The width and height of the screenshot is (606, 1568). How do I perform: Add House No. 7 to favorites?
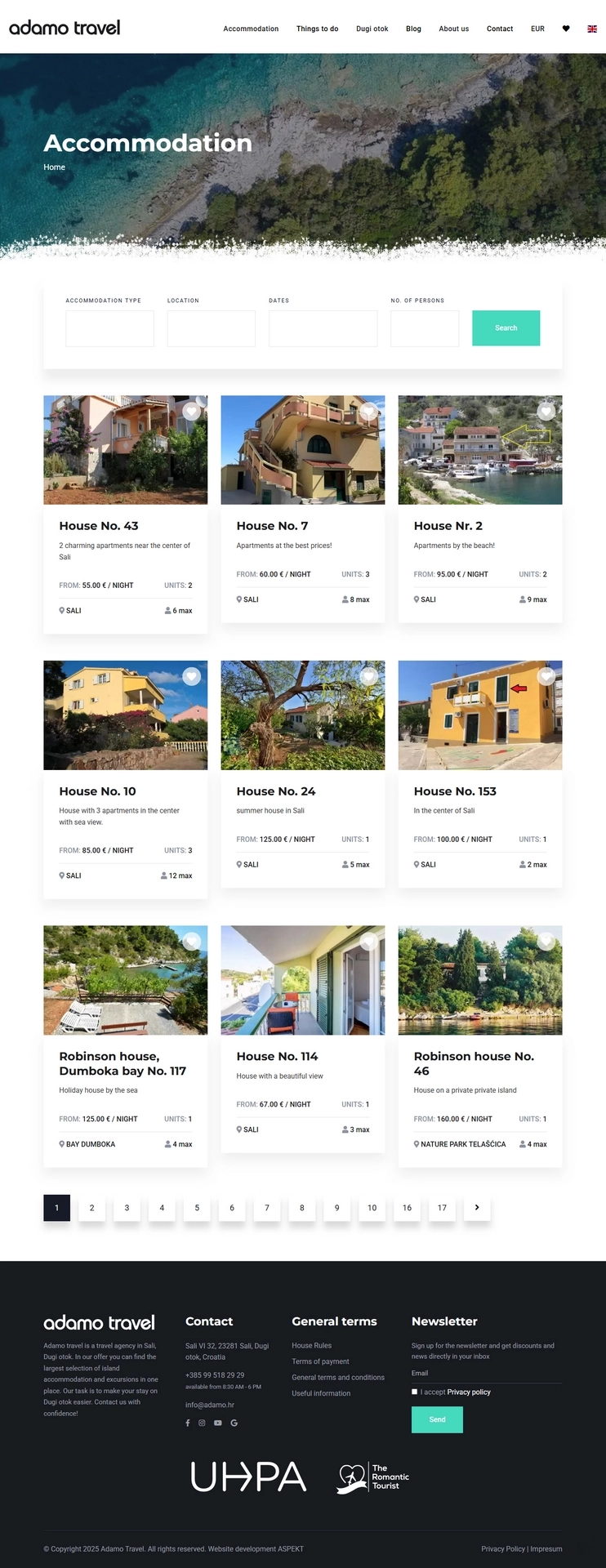coord(369,411)
